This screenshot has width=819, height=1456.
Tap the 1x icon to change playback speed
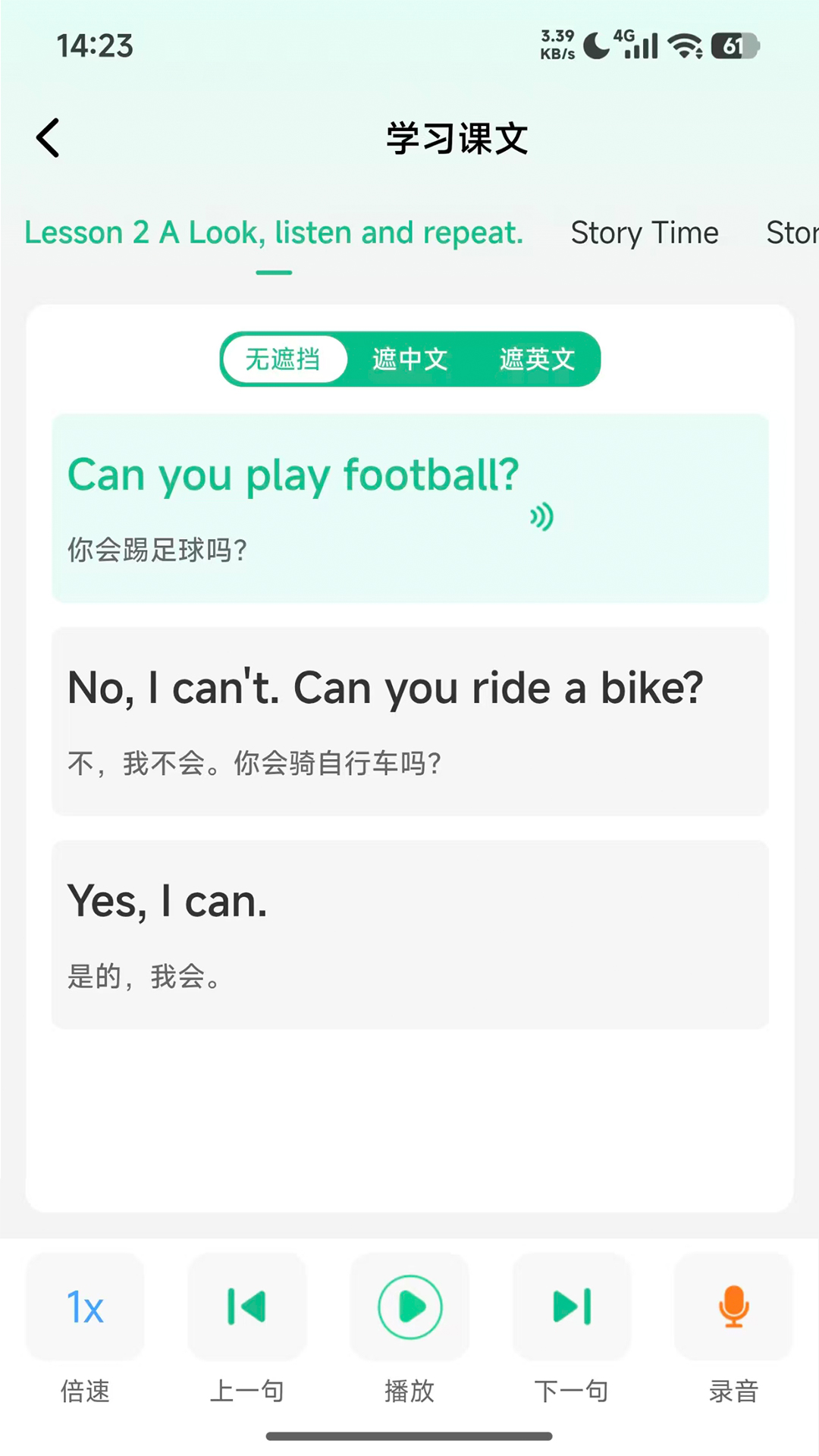point(84,1307)
